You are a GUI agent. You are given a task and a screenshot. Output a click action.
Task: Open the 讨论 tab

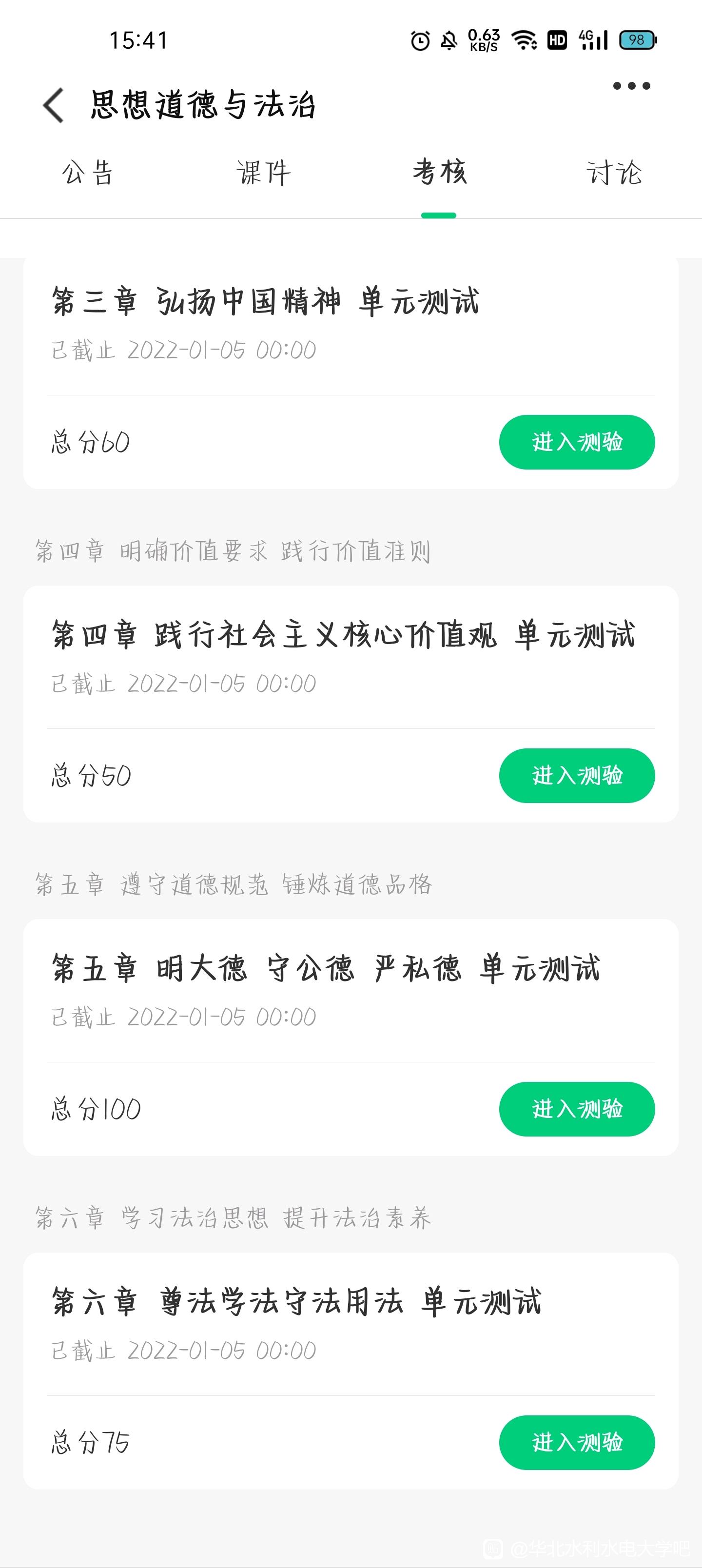pyautogui.click(x=614, y=173)
